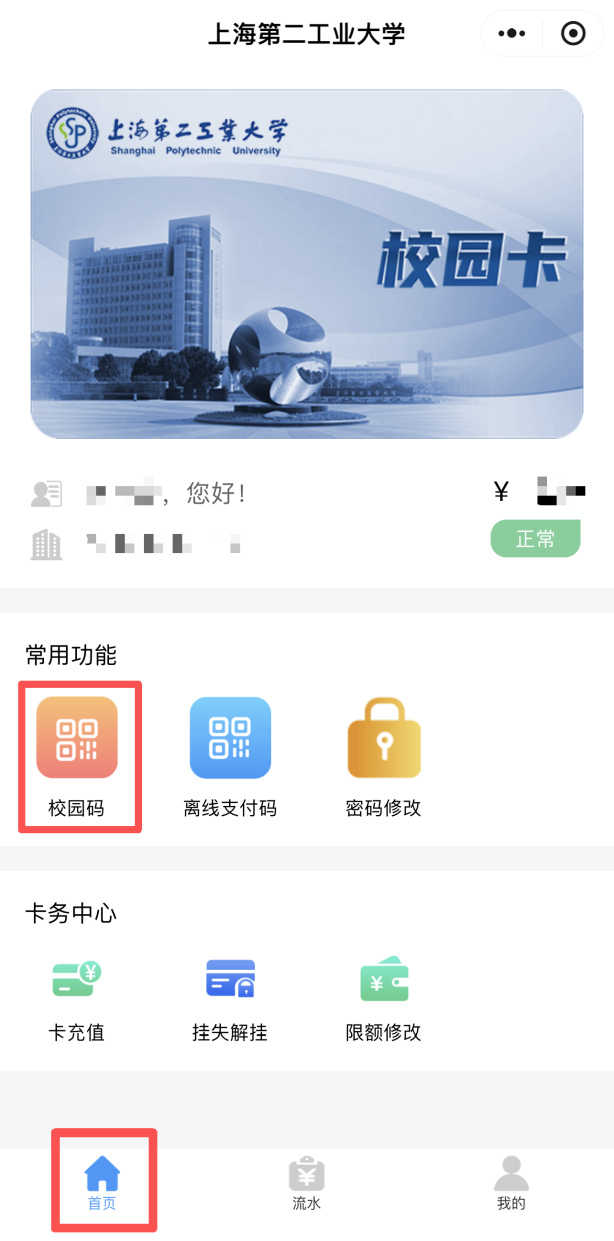This screenshot has height=1241, width=614.
Task: Open 离线支付码 offline payment code
Action: pyautogui.click(x=230, y=756)
